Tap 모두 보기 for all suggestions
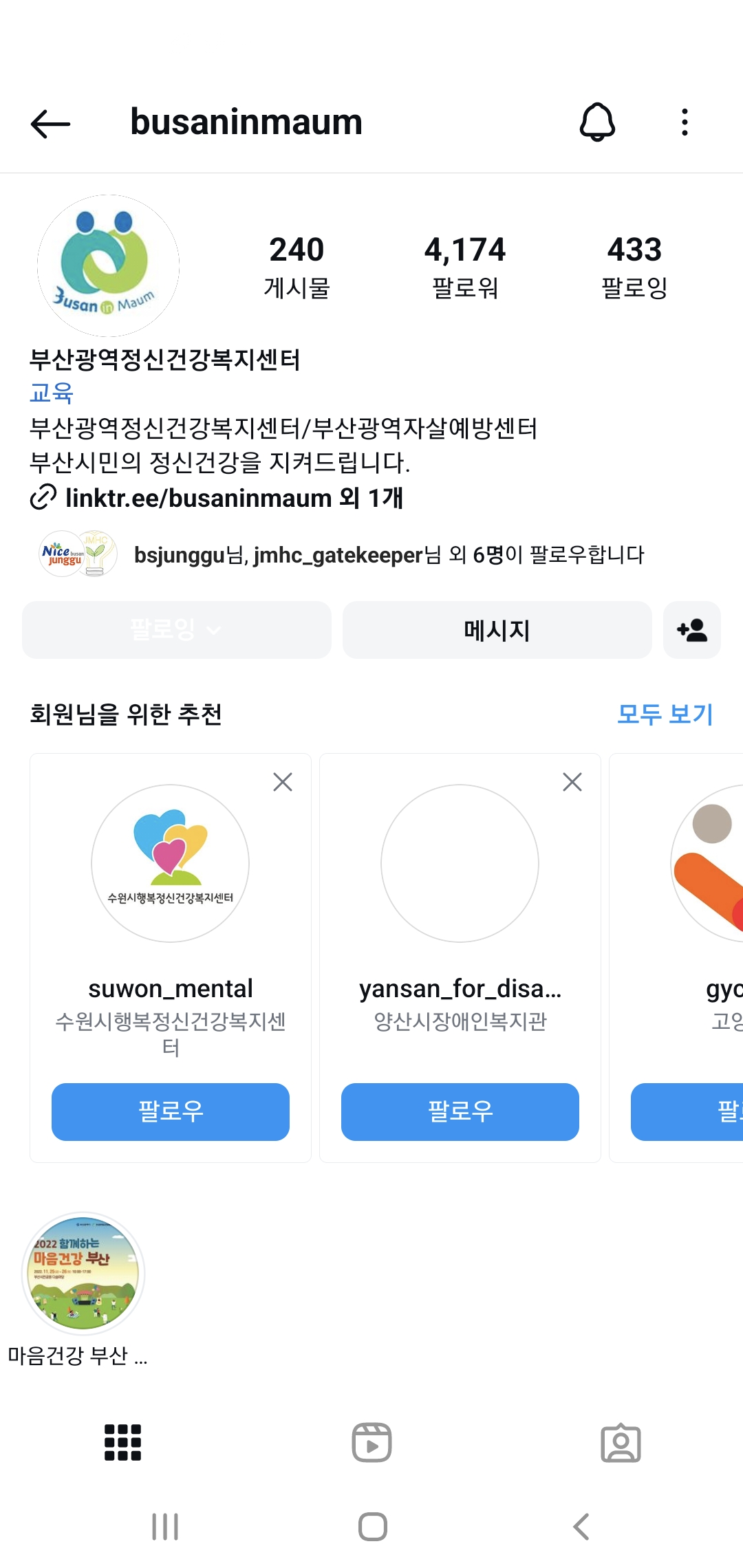Screen dimensions: 743x1568 pos(665,714)
